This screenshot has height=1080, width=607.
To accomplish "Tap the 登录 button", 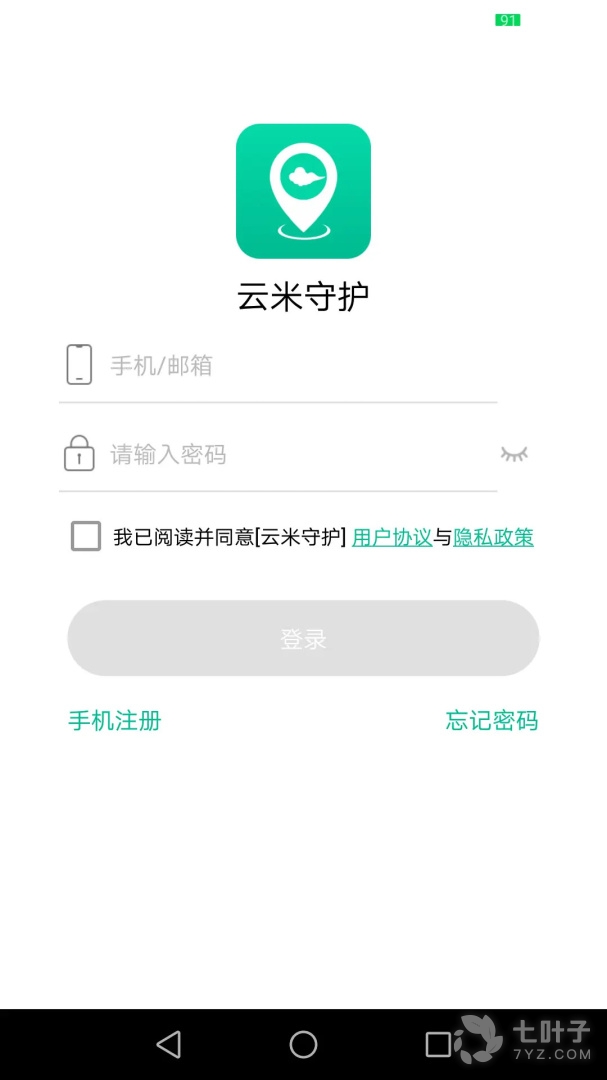I will pos(303,638).
